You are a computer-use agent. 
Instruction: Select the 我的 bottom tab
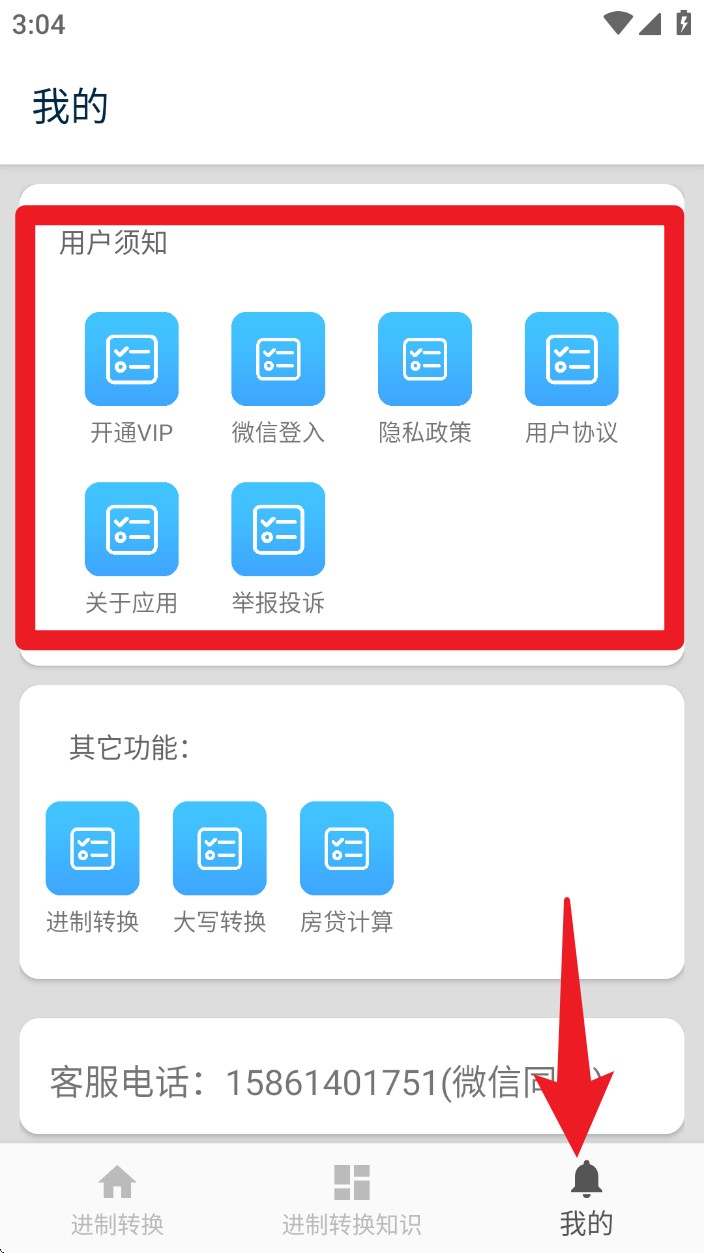[x=586, y=1199]
